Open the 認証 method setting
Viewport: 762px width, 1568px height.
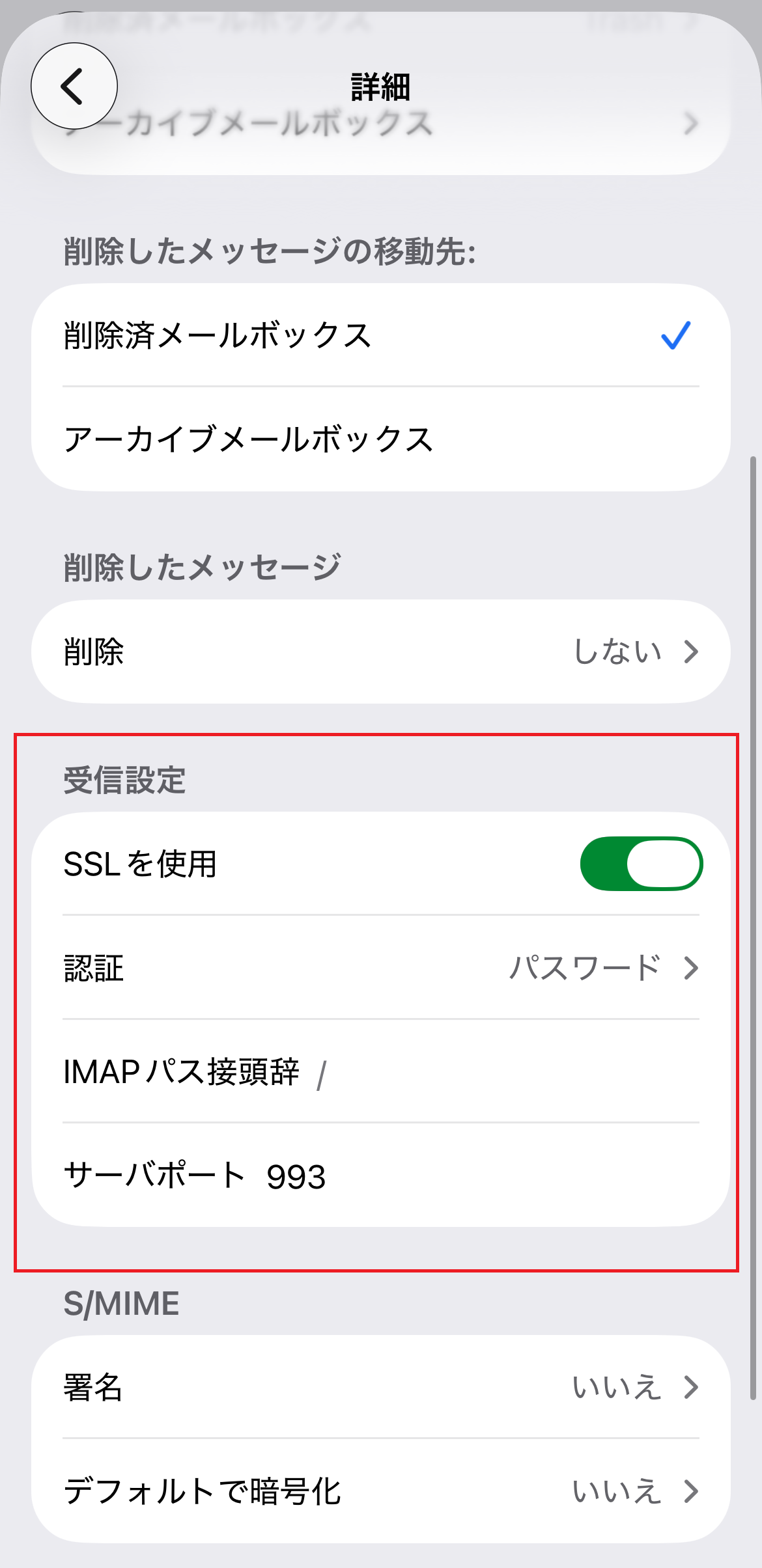pos(380,968)
